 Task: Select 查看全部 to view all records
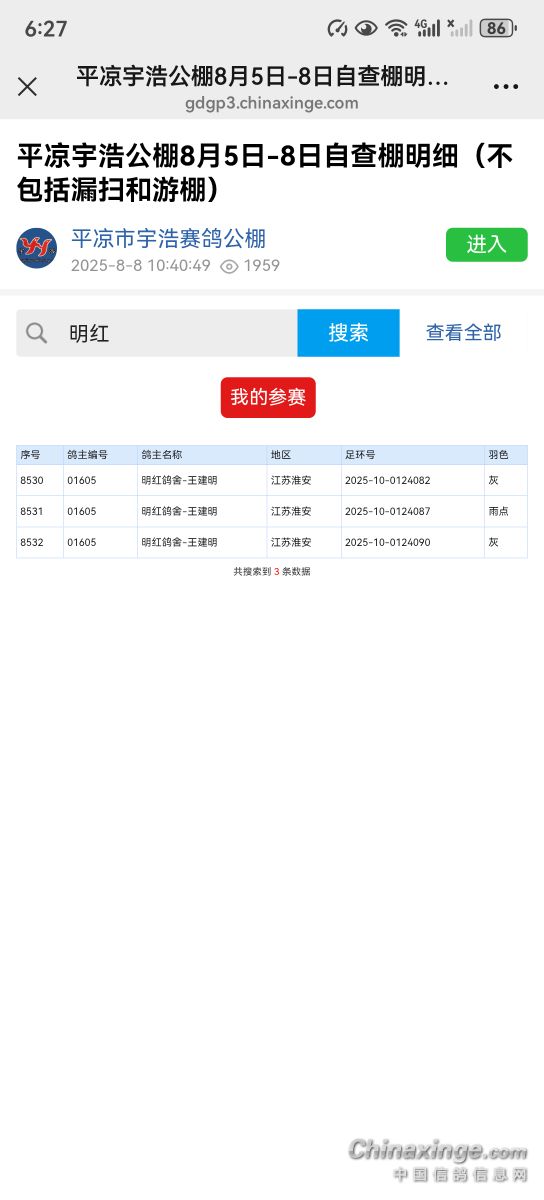[x=464, y=333]
